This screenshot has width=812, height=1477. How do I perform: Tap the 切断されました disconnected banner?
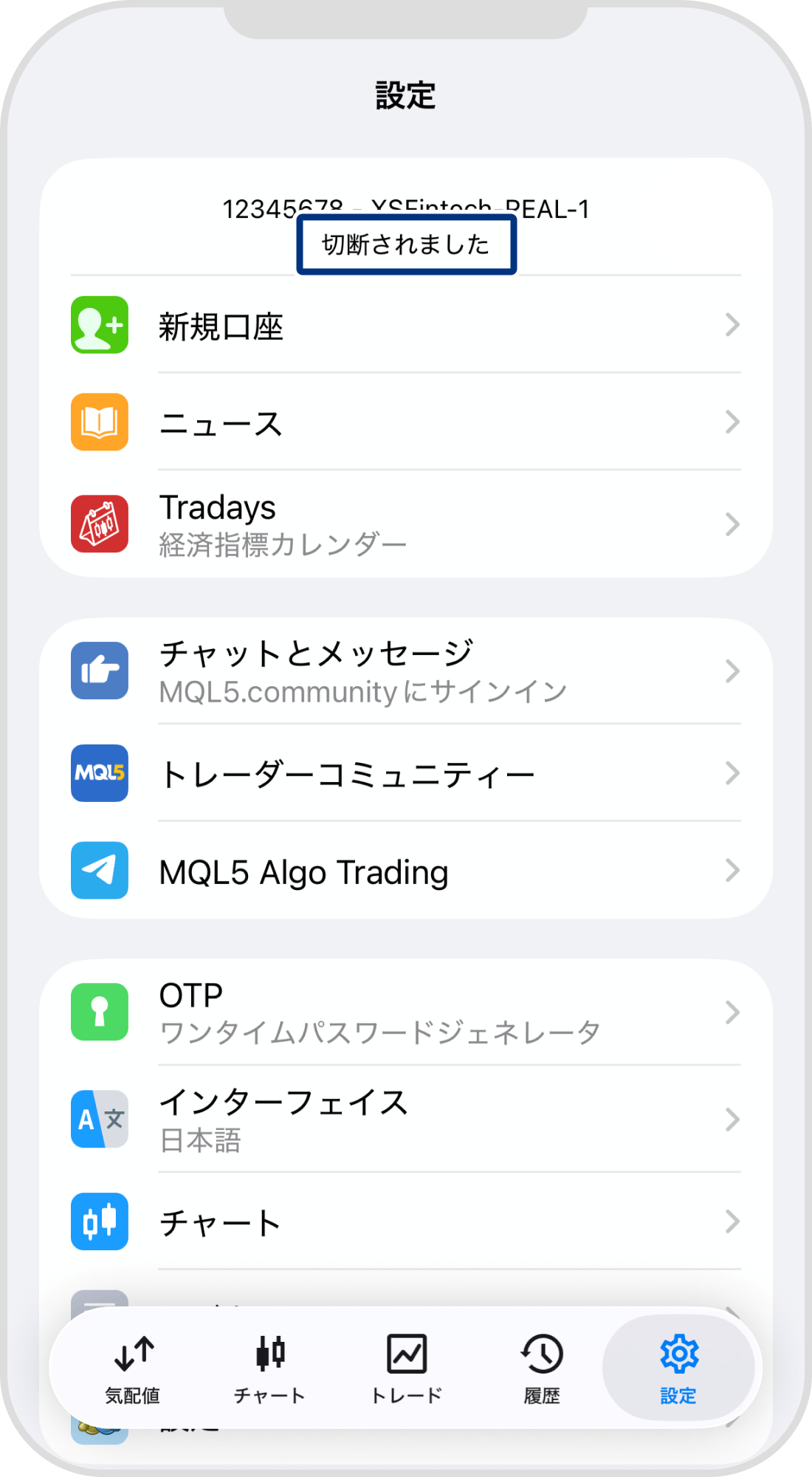(406, 244)
